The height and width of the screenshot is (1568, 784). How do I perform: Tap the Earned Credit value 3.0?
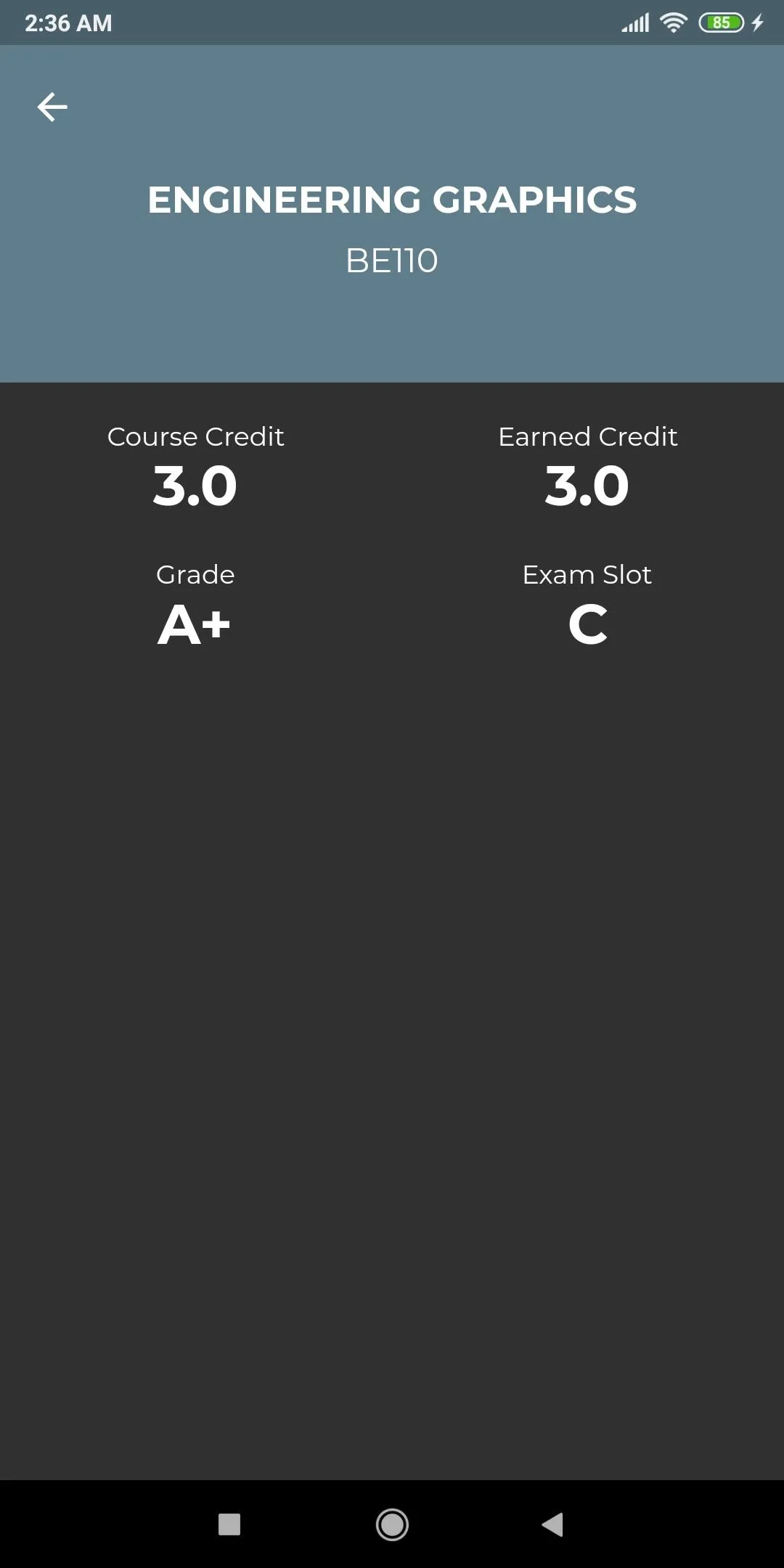(587, 486)
